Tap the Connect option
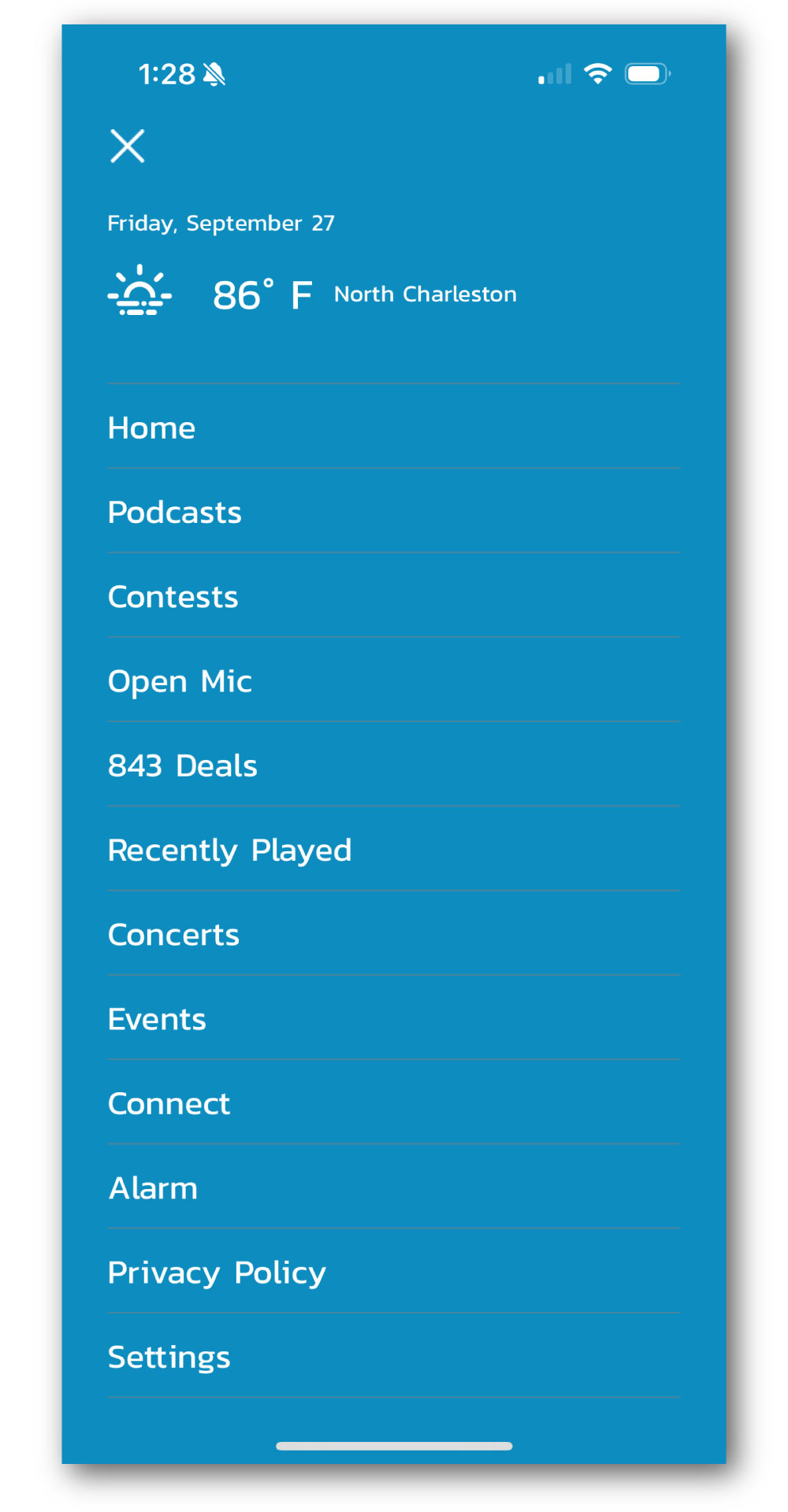Screen dimensions: 788x1512 tap(394, 1102)
